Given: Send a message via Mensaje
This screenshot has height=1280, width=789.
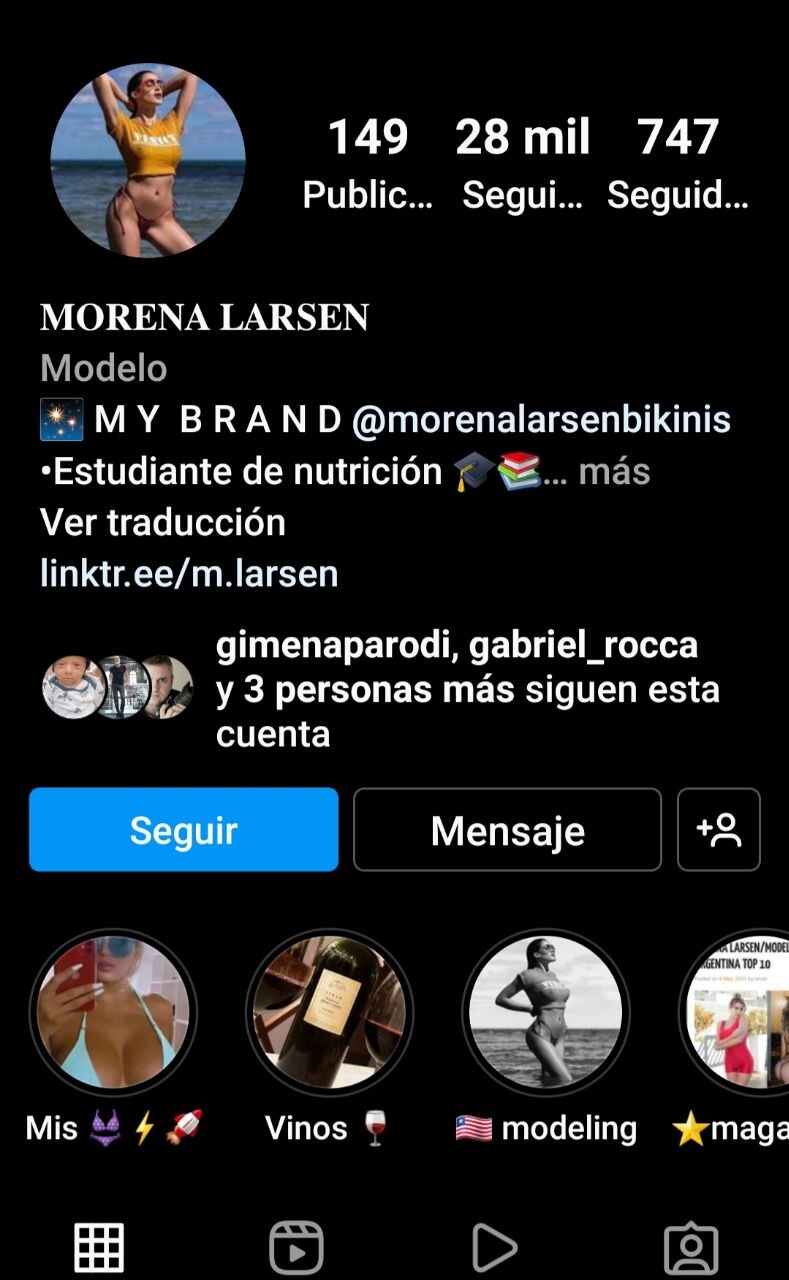Looking at the screenshot, I should tap(507, 830).
